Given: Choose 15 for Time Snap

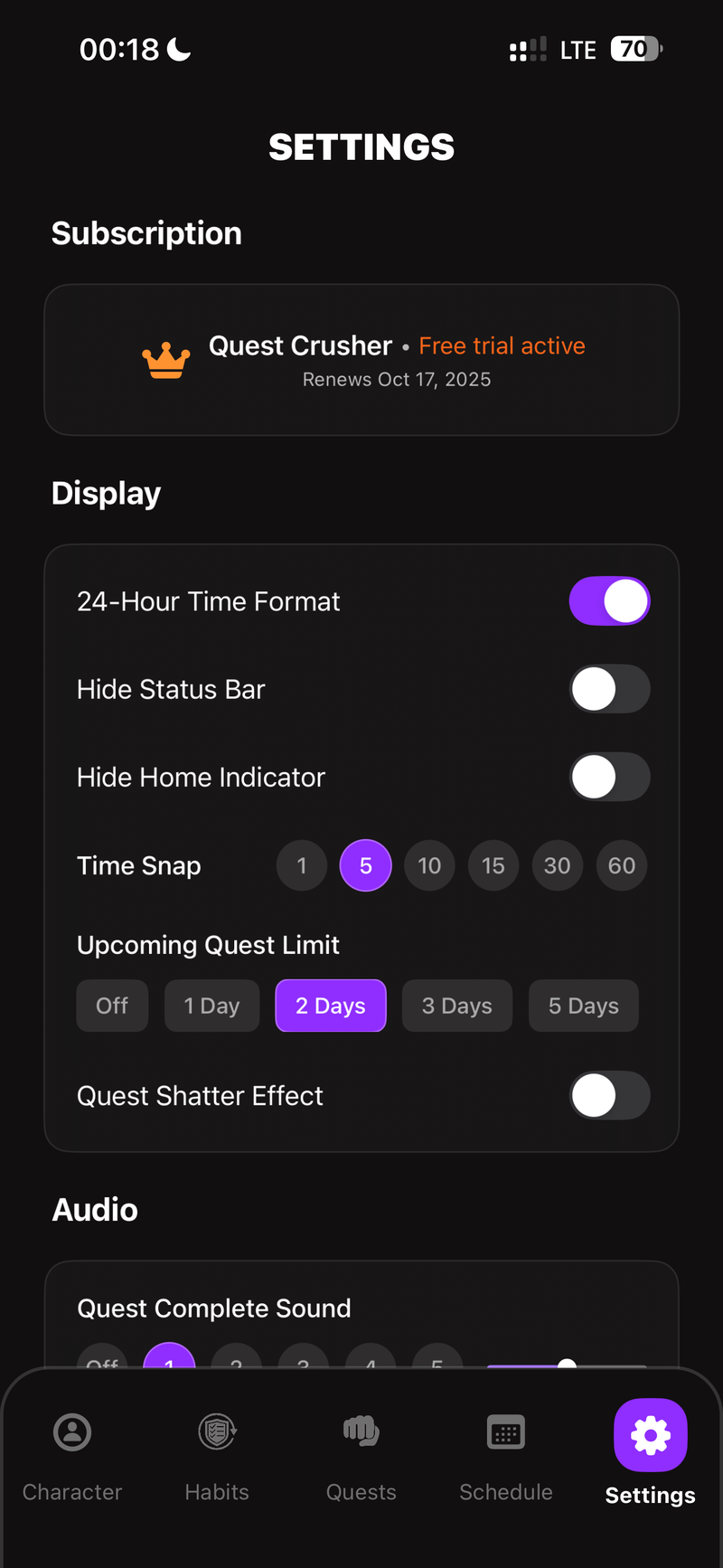Looking at the screenshot, I should coord(493,865).
